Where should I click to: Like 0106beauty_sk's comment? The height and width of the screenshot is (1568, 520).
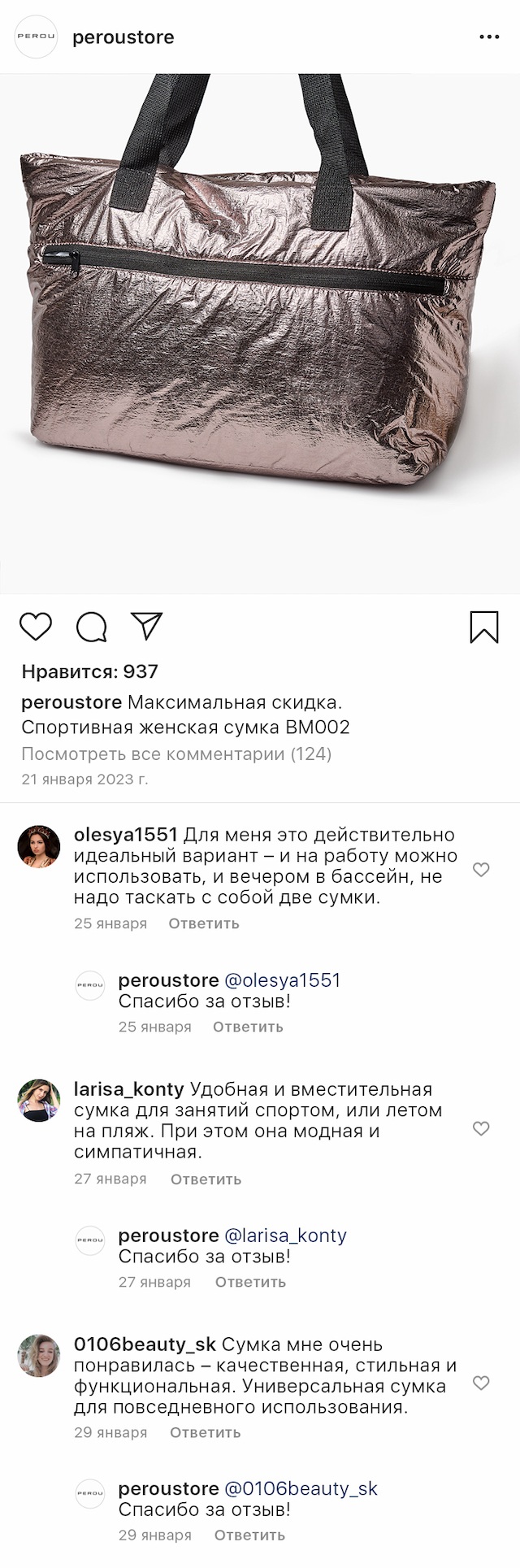[481, 1383]
